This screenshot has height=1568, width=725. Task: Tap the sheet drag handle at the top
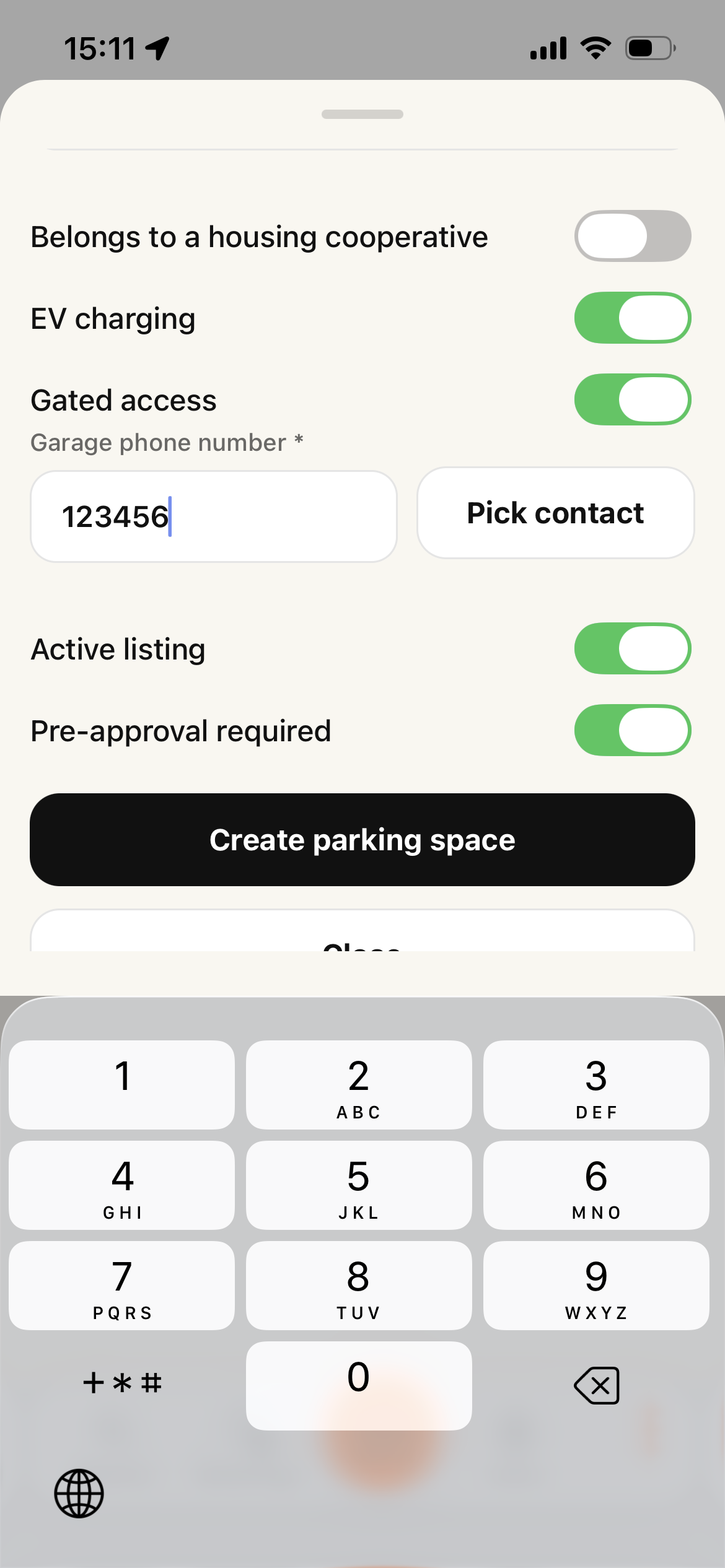click(362, 114)
